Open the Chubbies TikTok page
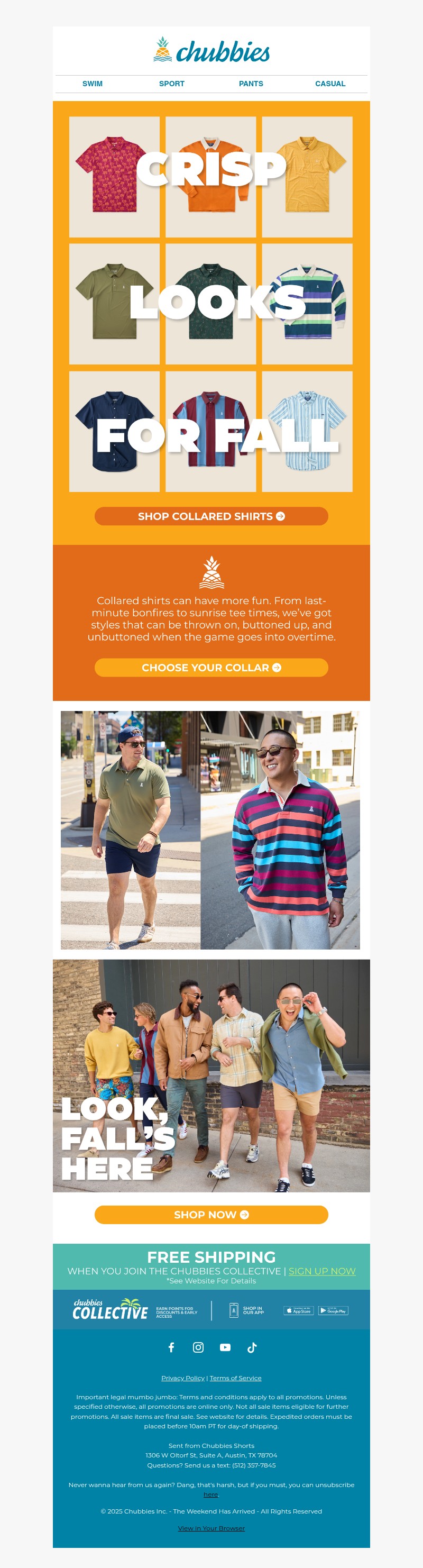 (x=252, y=1347)
